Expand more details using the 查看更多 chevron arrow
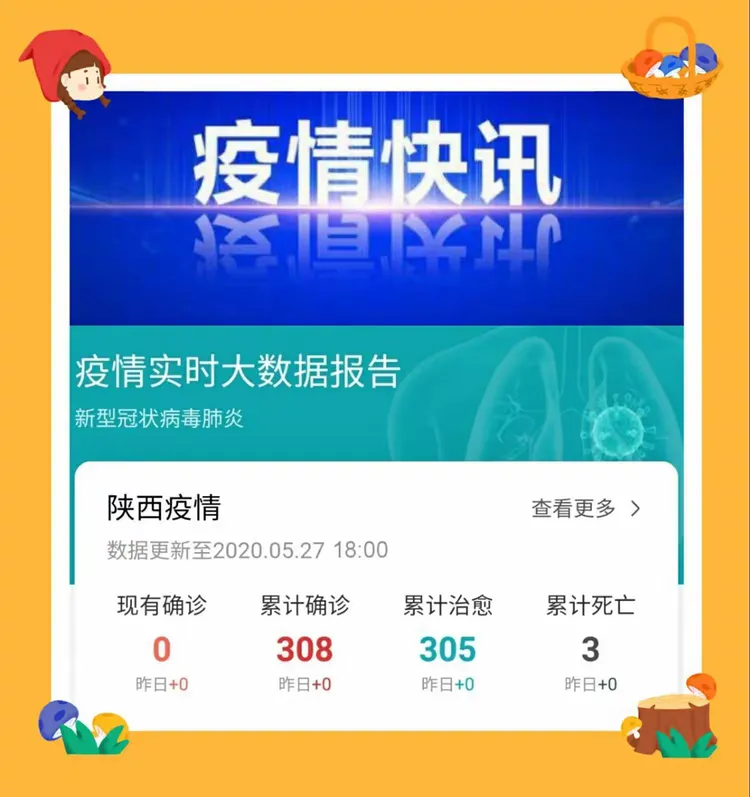 [633, 508]
